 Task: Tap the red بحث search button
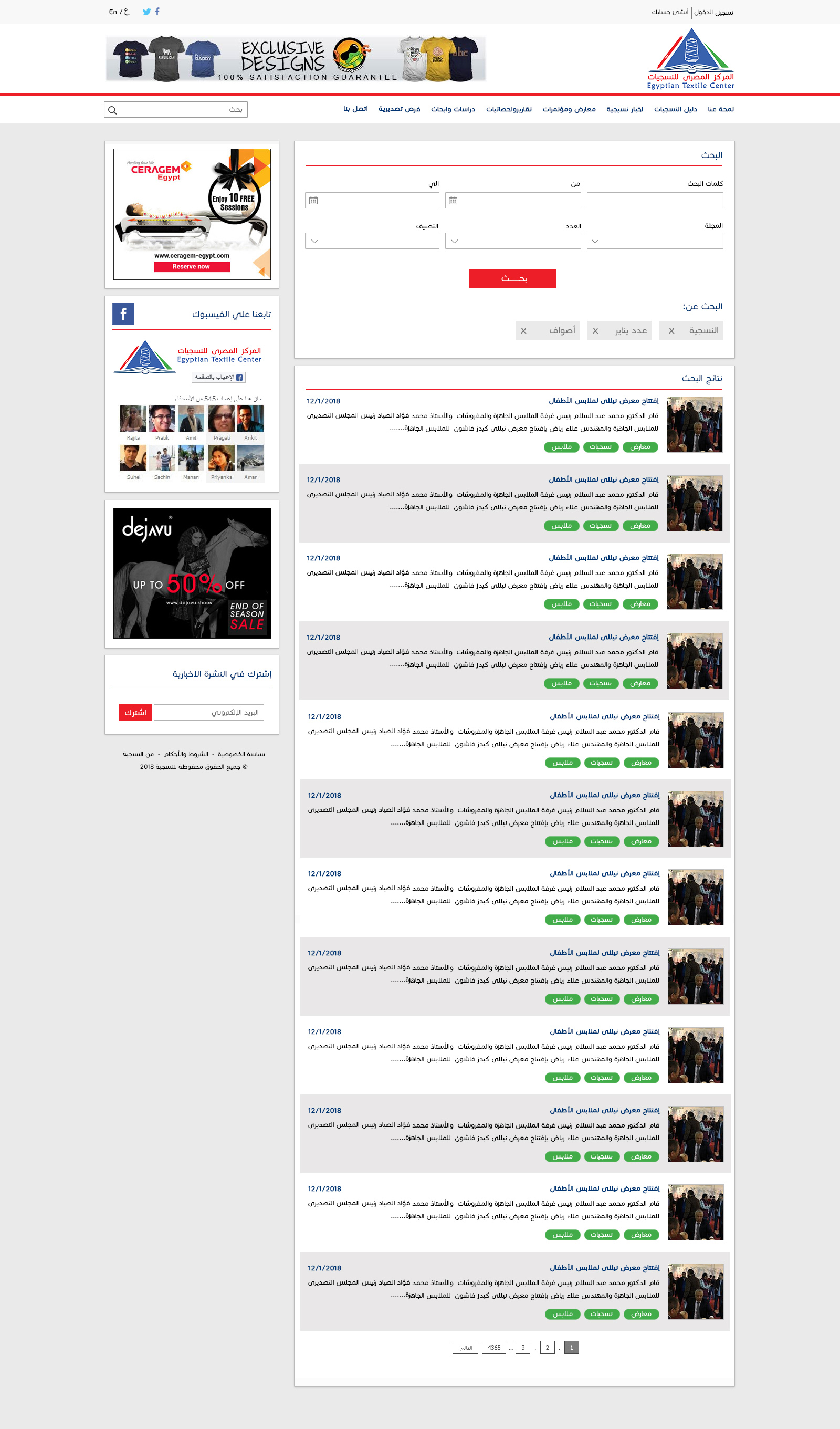512,278
